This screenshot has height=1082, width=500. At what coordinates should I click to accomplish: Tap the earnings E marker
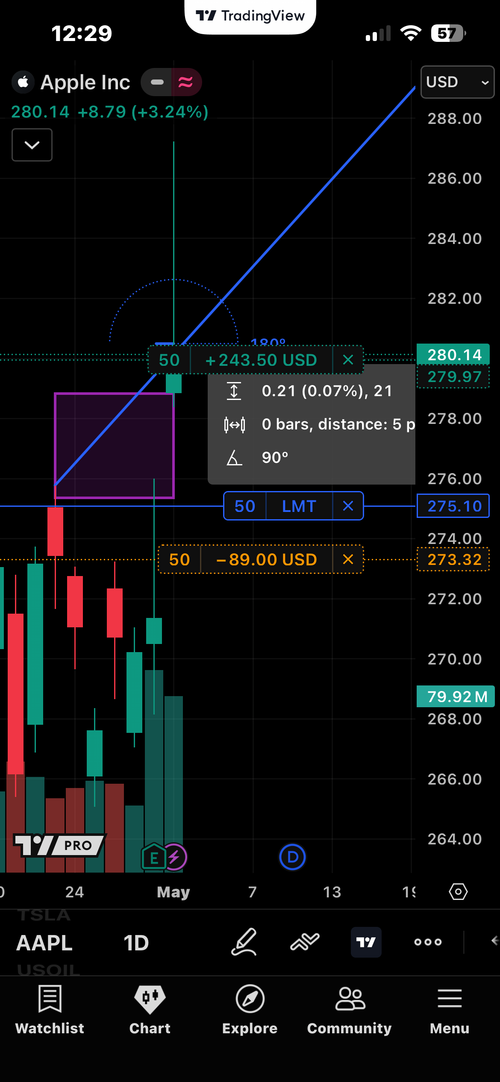pos(152,857)
